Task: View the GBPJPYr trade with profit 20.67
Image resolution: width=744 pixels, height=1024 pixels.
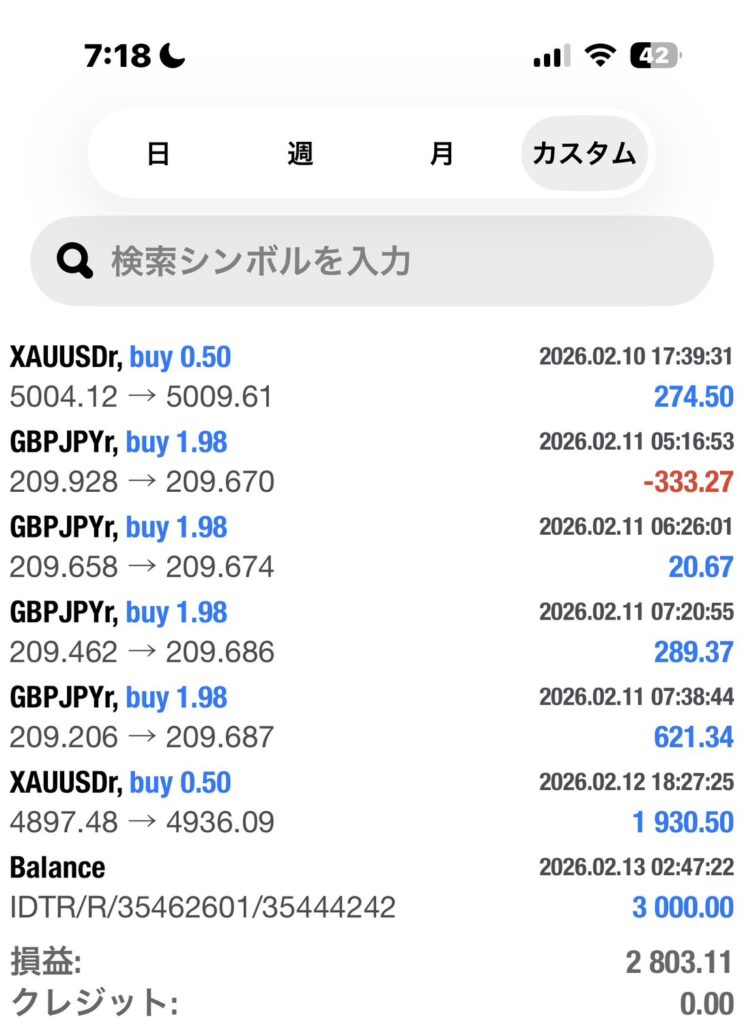Action: (372, 547)
